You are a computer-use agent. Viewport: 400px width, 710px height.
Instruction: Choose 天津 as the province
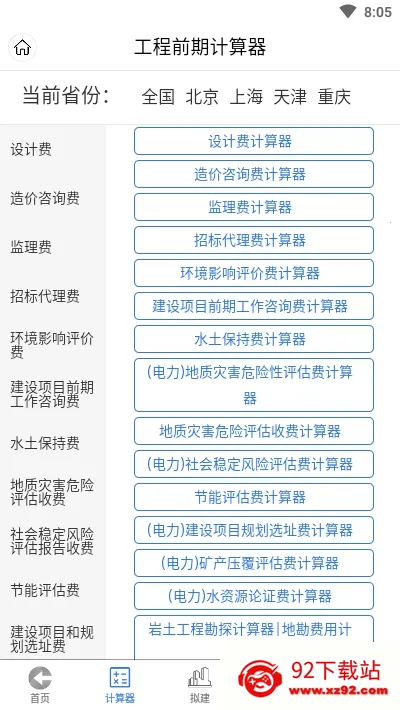pos(290,97)
